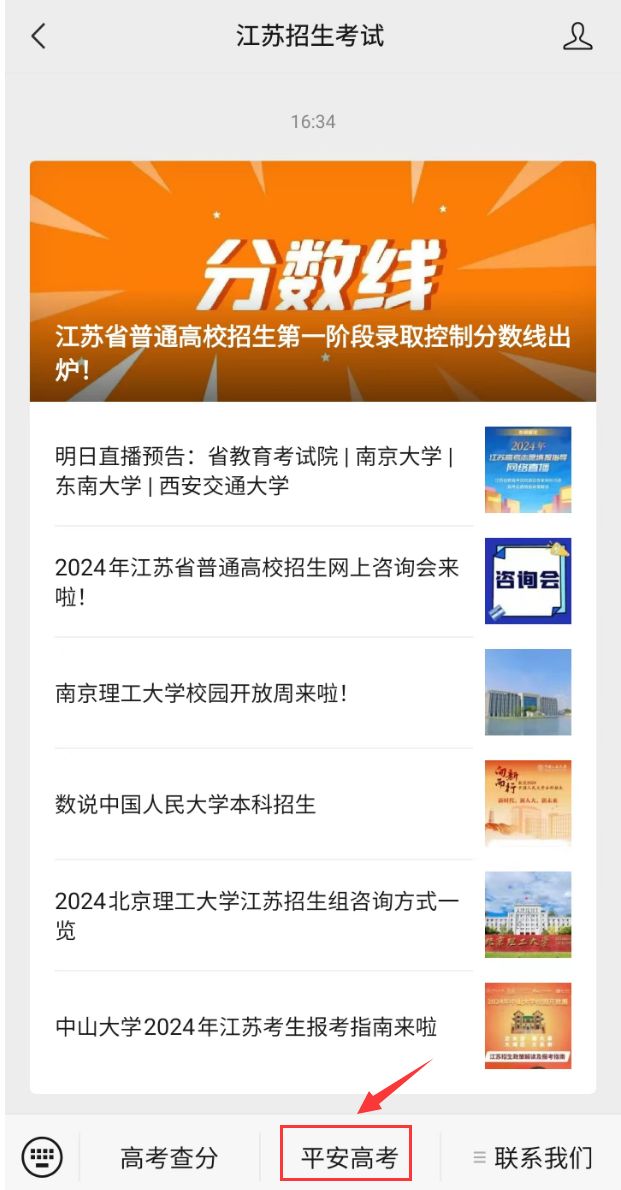The height and width of the screenshot is (1190, 621).
Task: Open the 北京理工大学江苏招生组咨询方式 article
Action: click(313, 915)
